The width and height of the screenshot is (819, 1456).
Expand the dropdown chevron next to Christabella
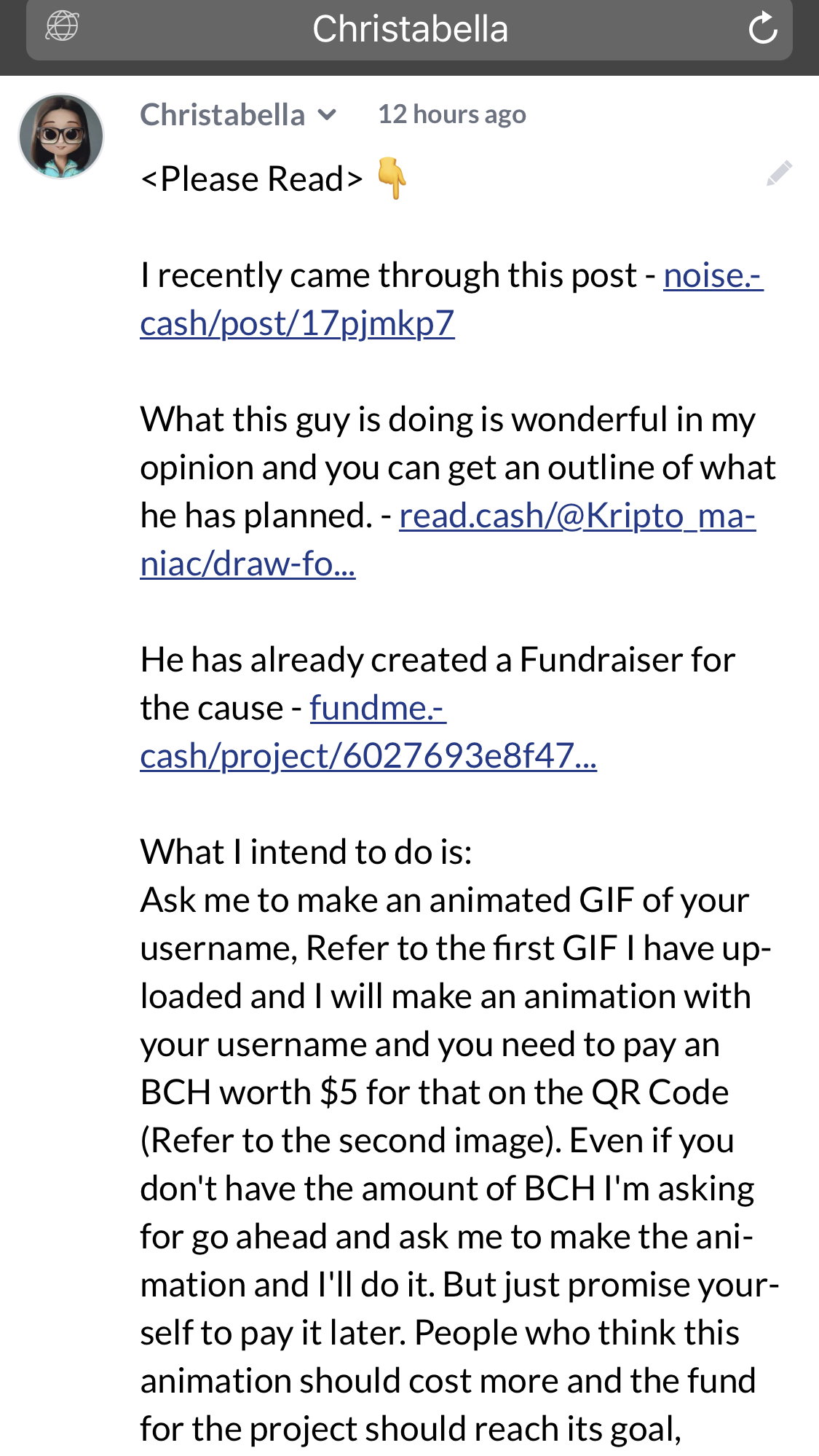pyautogui.click(x=328, y=114)
